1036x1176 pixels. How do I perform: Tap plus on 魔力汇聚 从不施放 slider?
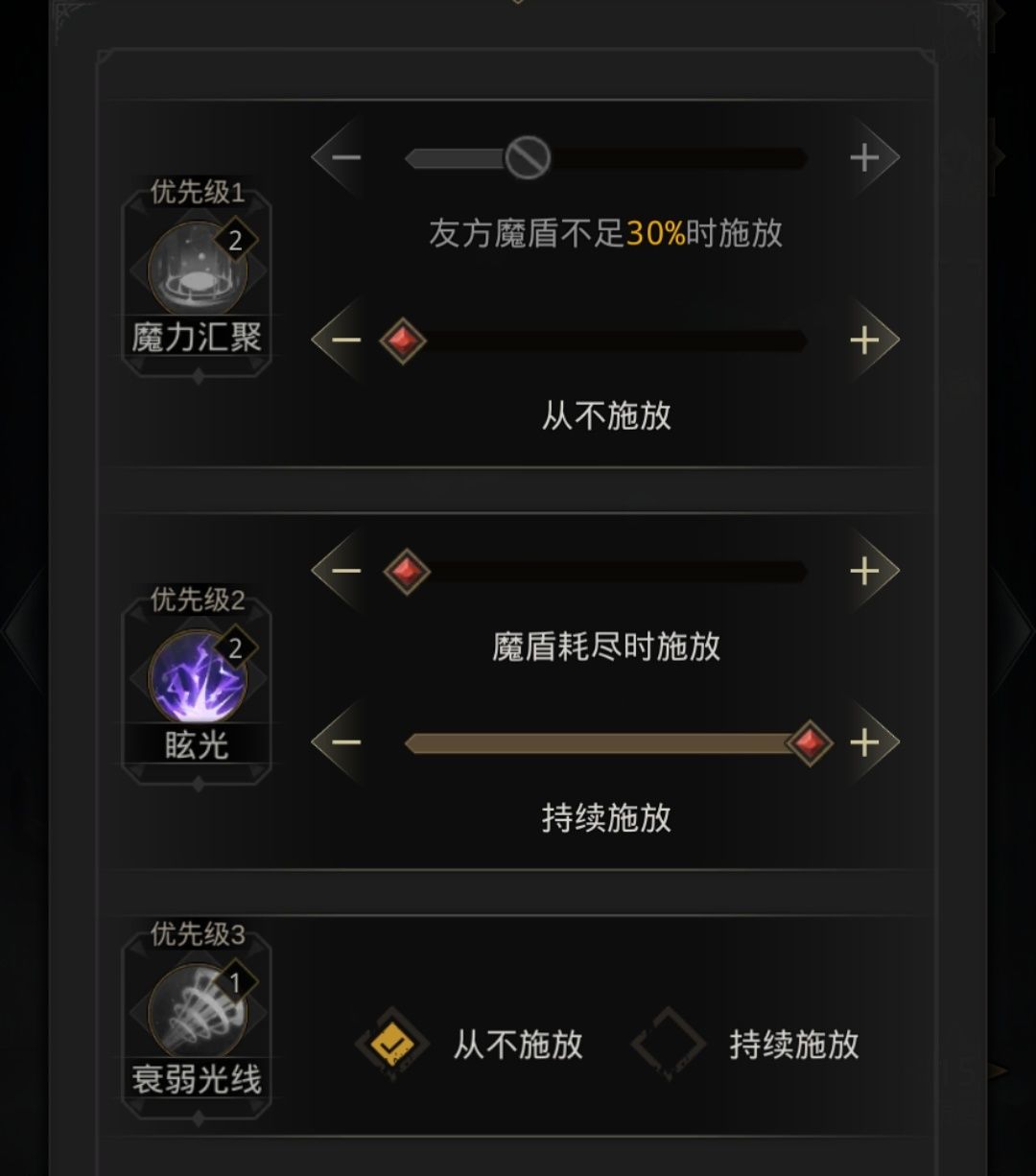864,340
